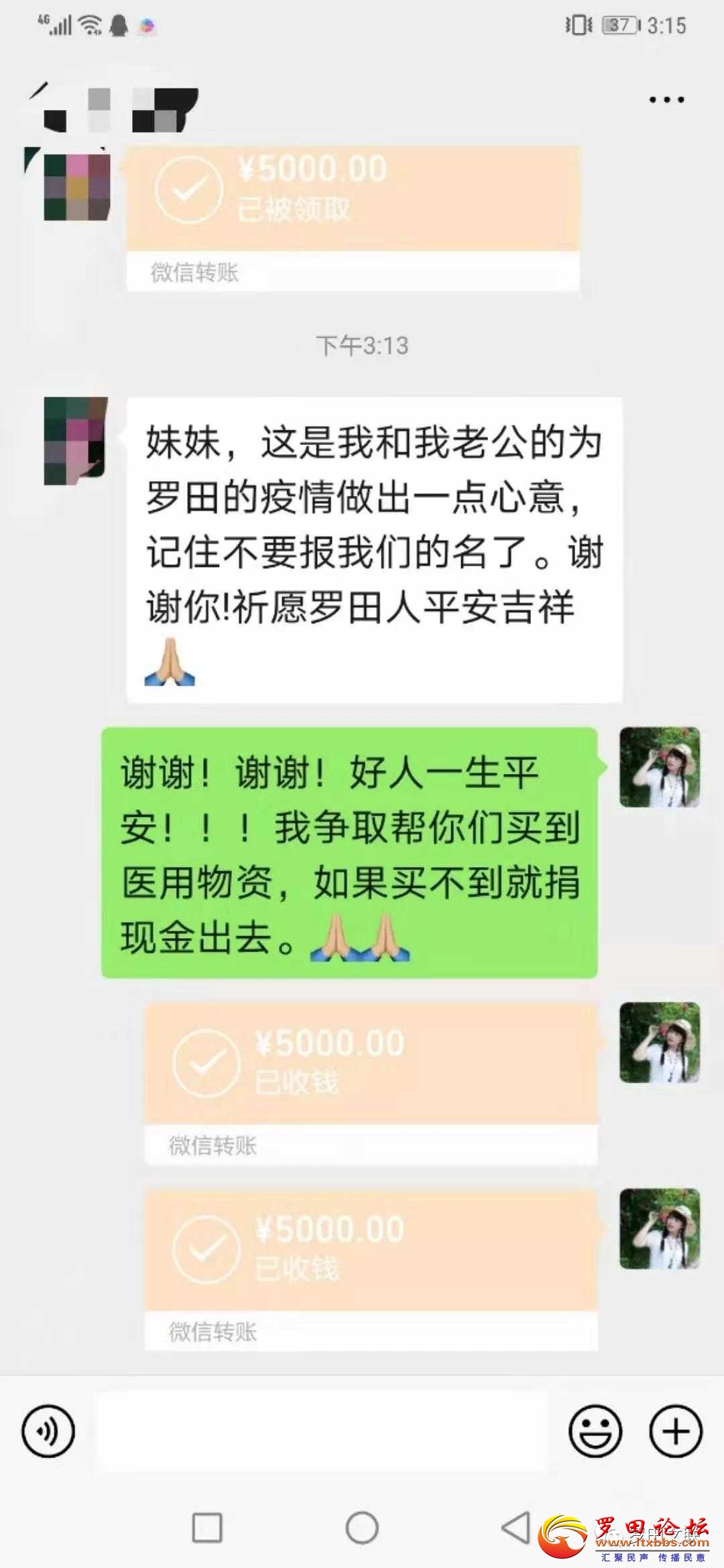
Task: Switch to voice message input
Action: [x=48, y=1431]
